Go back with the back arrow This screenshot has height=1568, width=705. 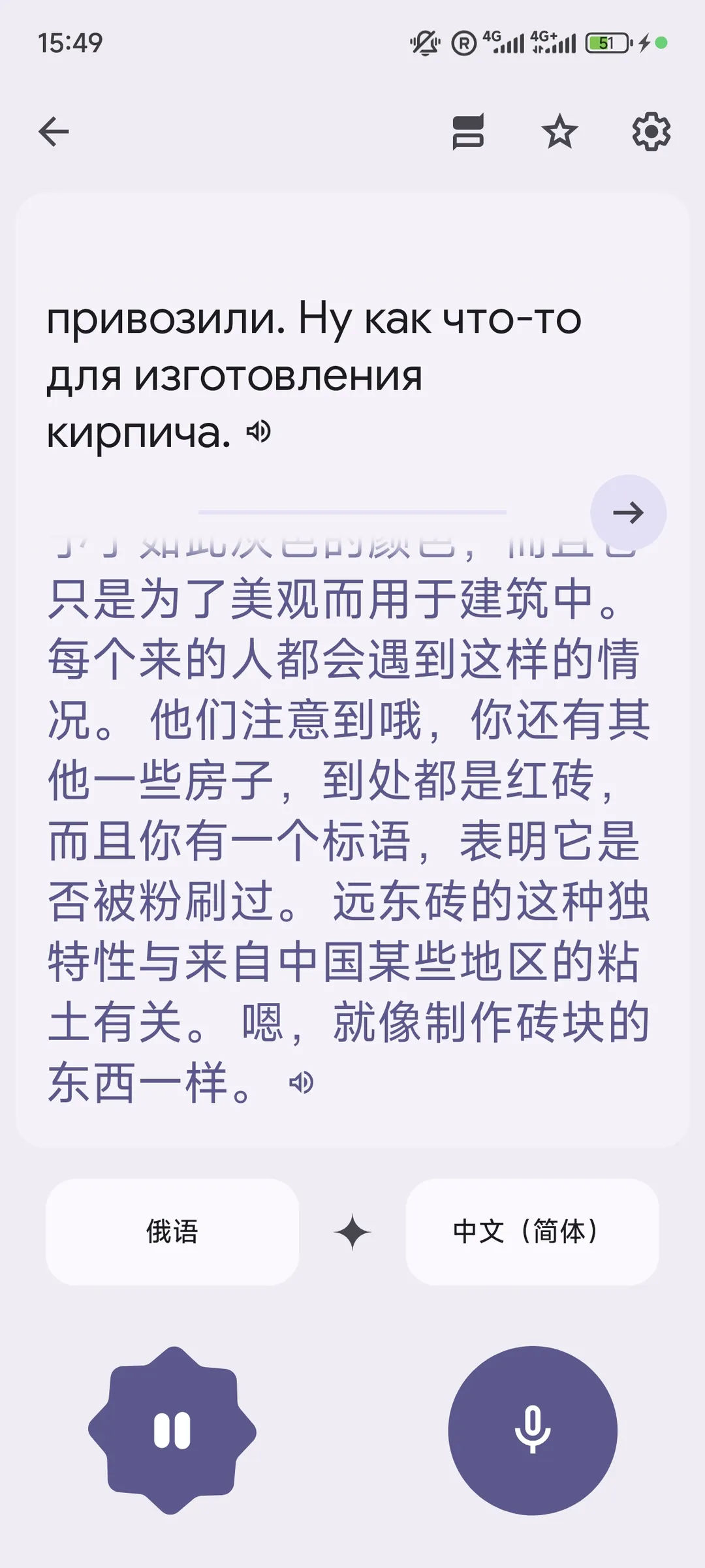pos(54,131)
